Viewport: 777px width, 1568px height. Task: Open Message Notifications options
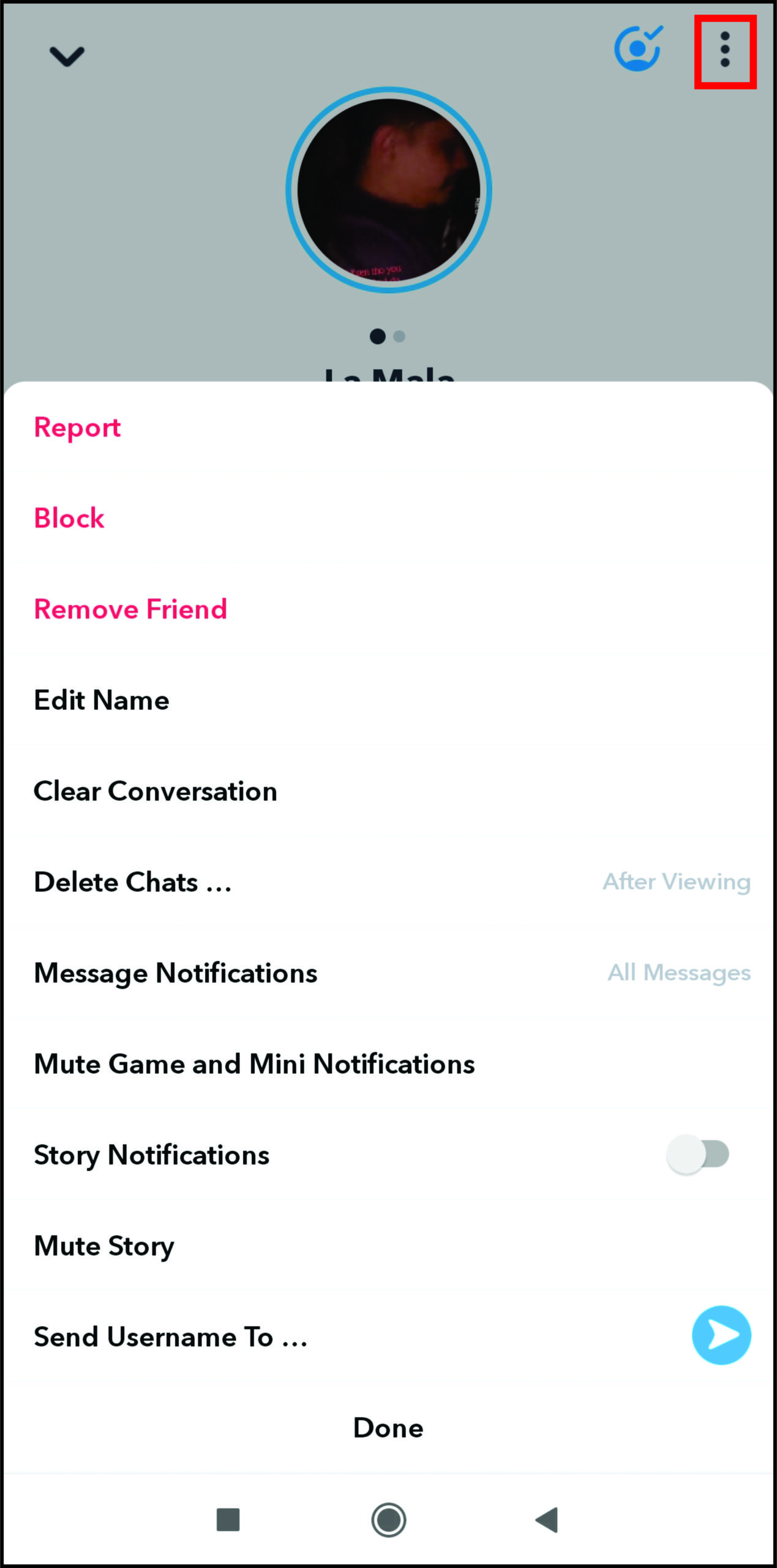pyautogui.click(x=176, y=973)
